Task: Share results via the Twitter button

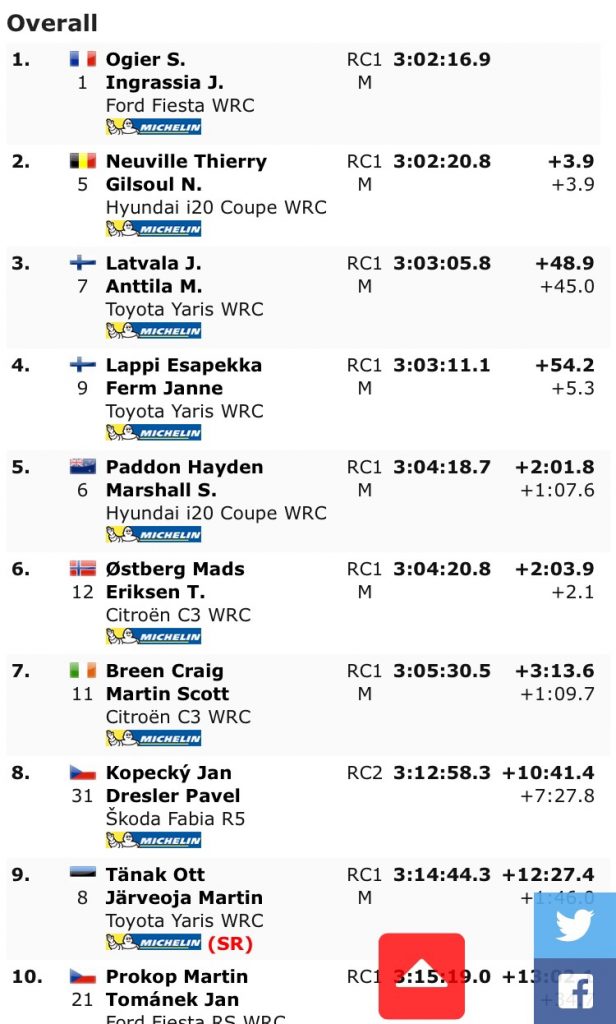Action: point(575,925)
